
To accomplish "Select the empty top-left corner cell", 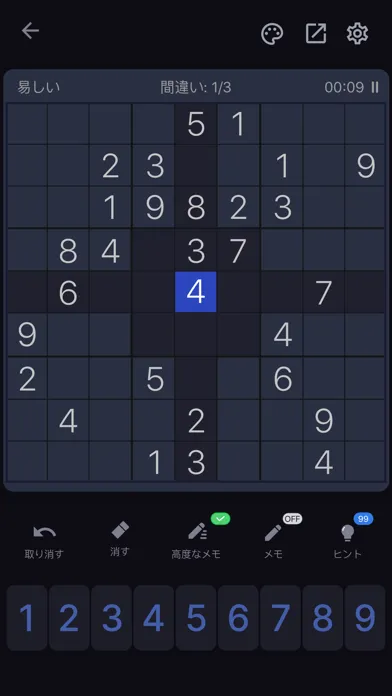I will tap(27, 124).
